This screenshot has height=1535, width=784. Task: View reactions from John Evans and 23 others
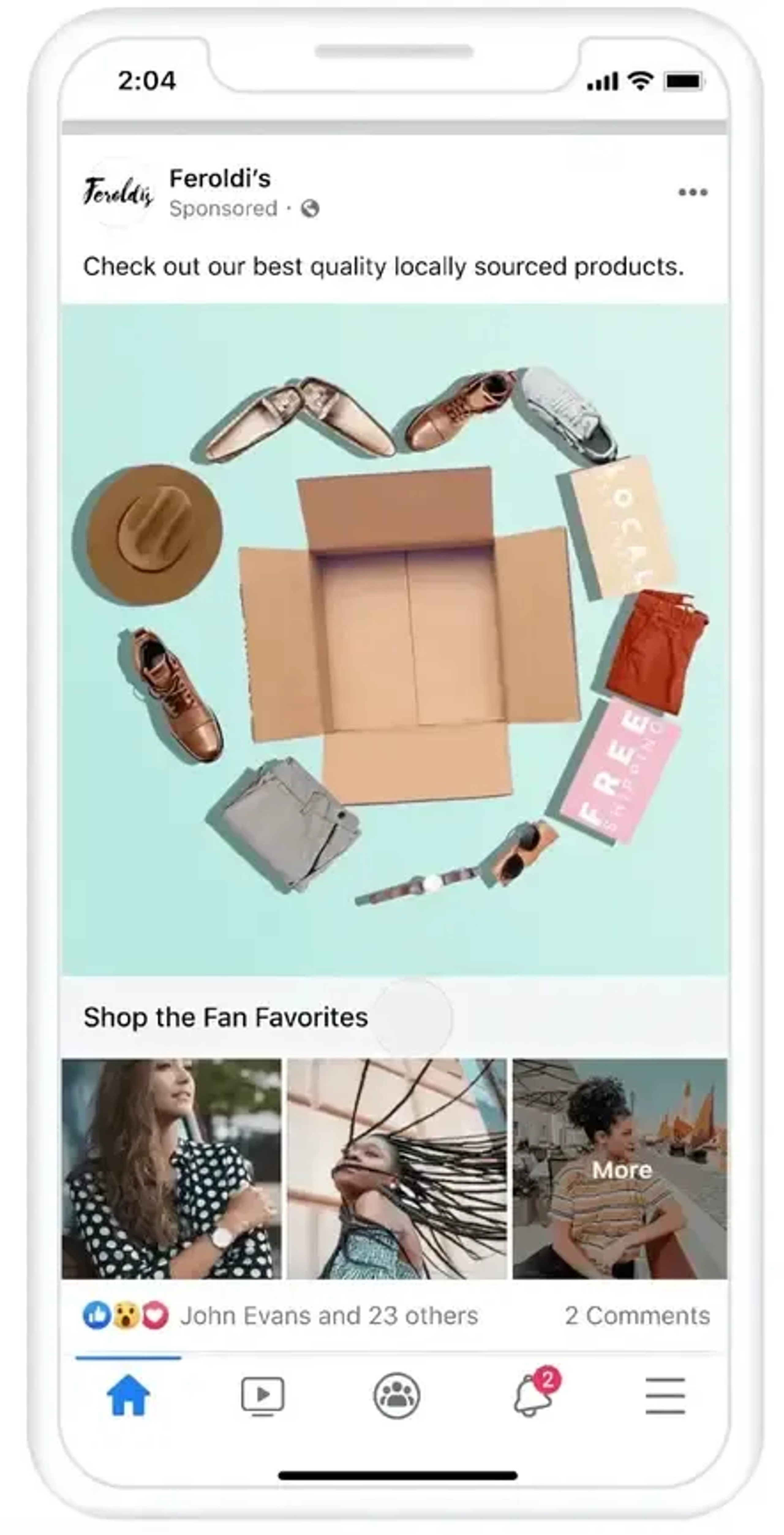(329, 1316)
